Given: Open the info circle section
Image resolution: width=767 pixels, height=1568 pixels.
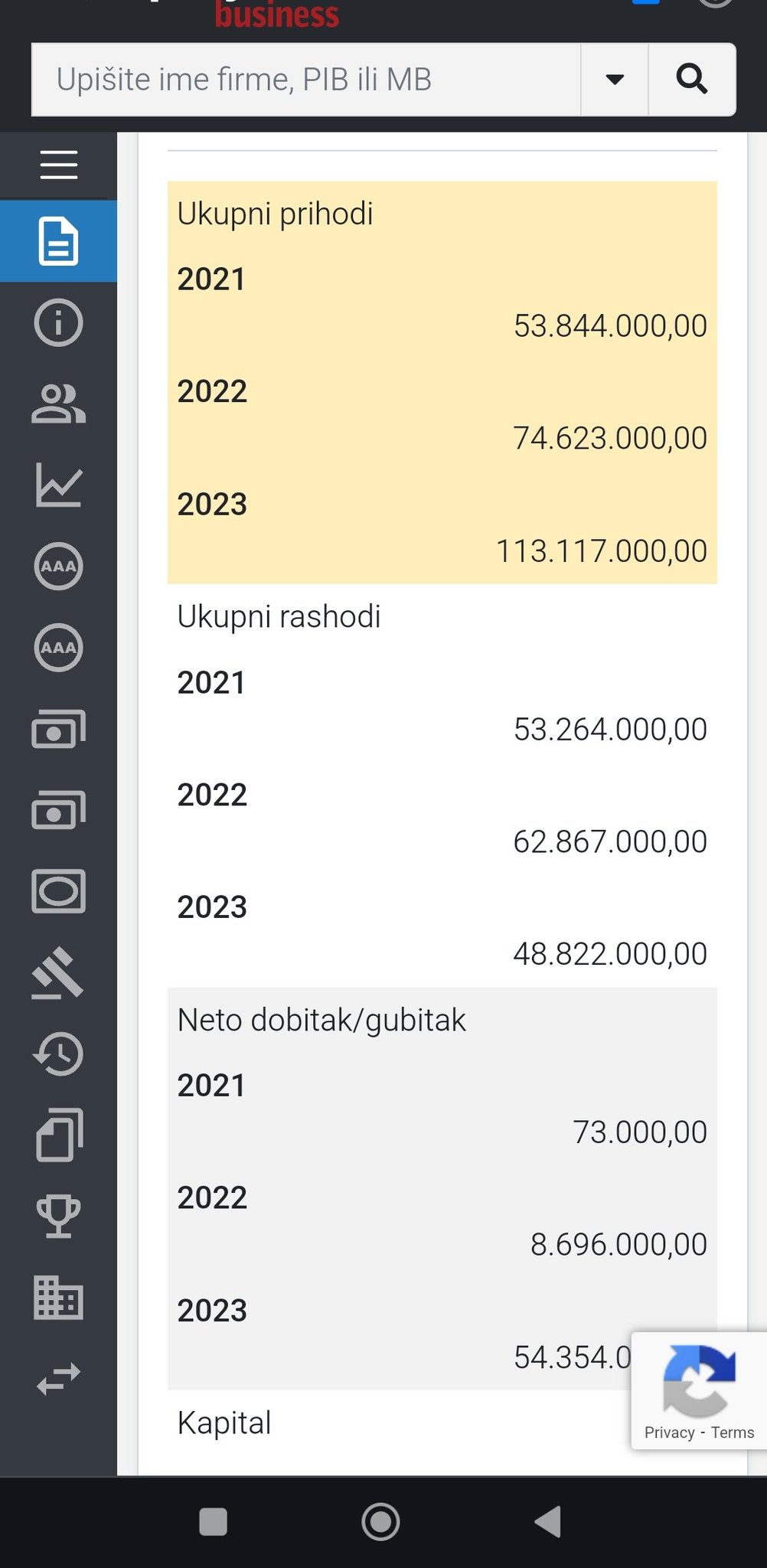Looking at the screenshot, I should coord(58,322).
